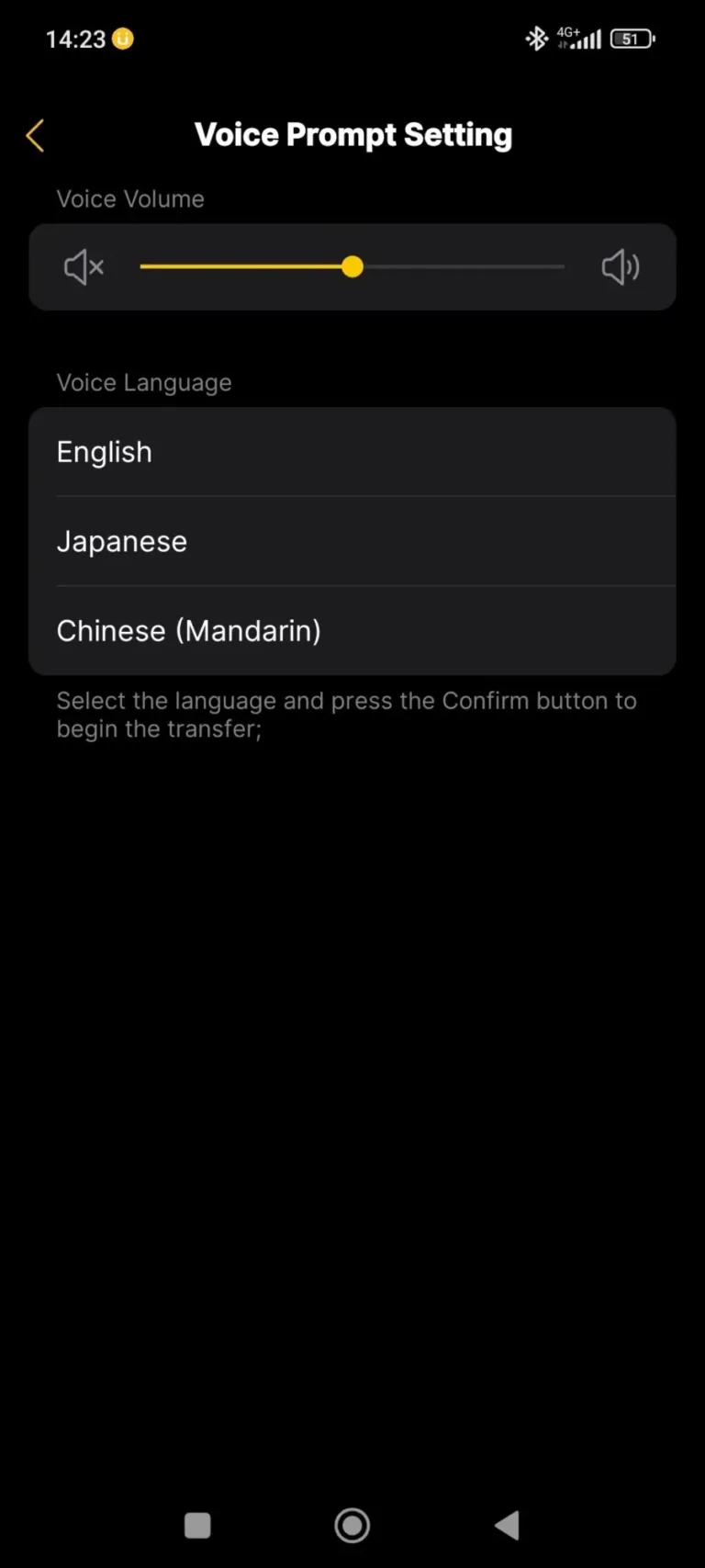
Task: Go back using the yellow arrow
Action: coord(35,136)
